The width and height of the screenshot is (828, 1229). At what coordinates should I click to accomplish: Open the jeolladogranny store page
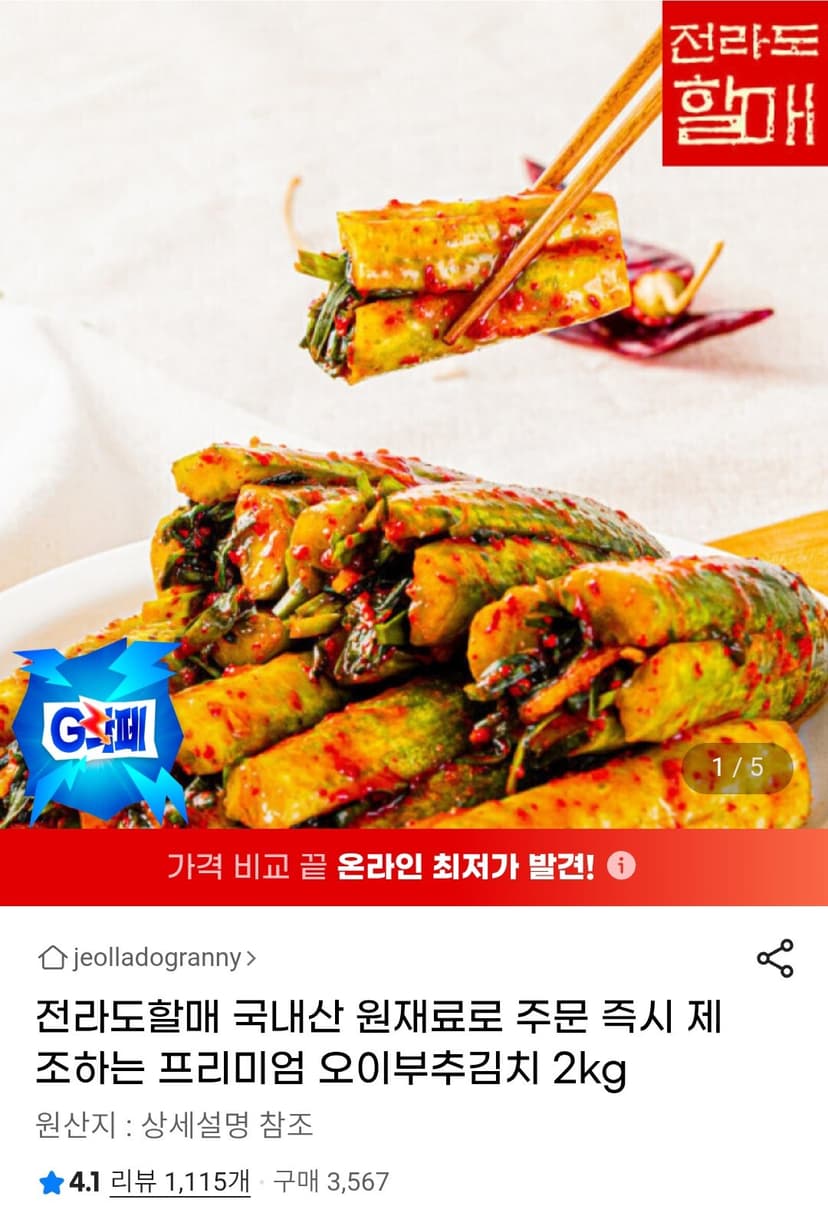click(x=147, y=958)
